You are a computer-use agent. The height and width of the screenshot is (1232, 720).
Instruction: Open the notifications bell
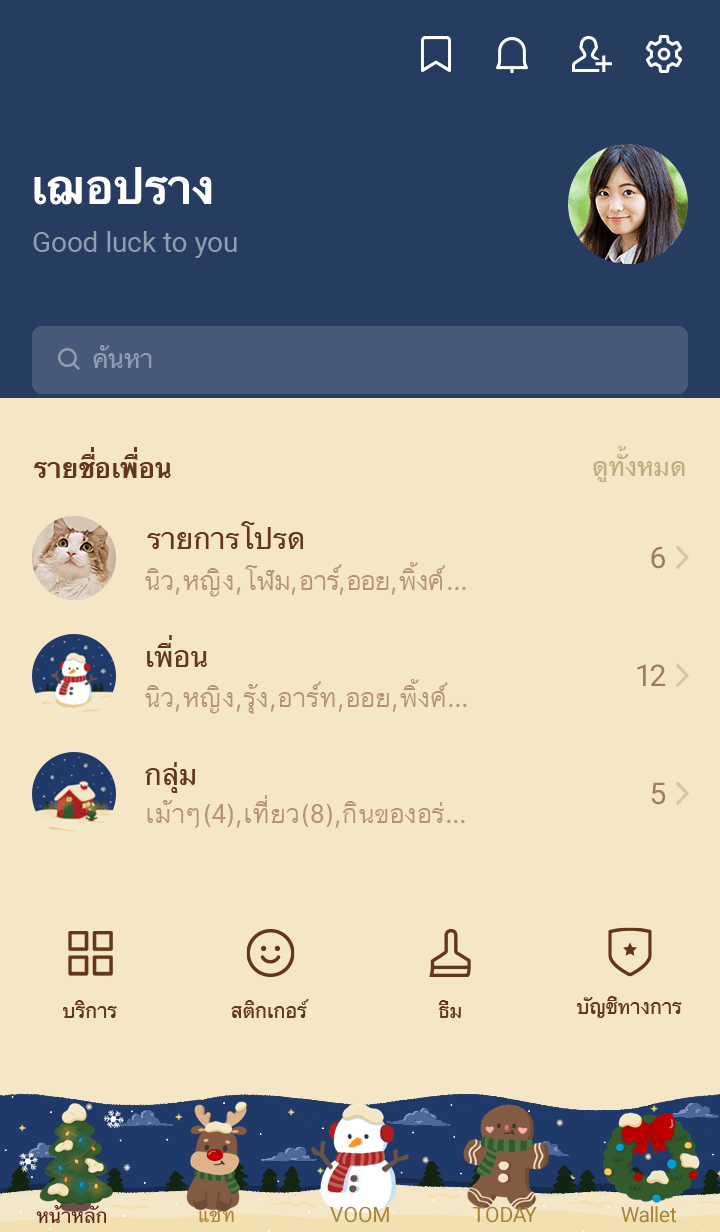(x=512, y=54)
